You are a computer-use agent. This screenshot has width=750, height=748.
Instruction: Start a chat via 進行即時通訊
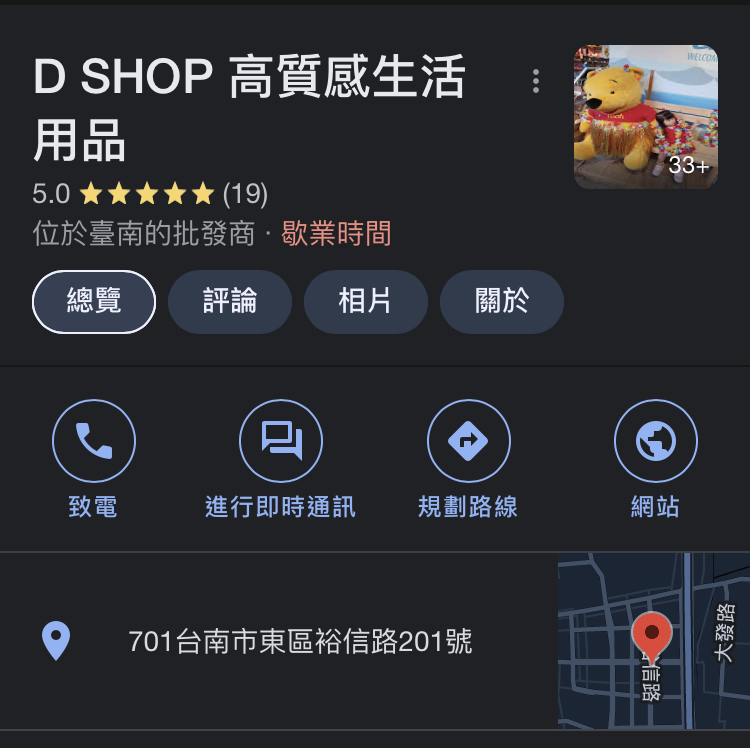[281, 441]
